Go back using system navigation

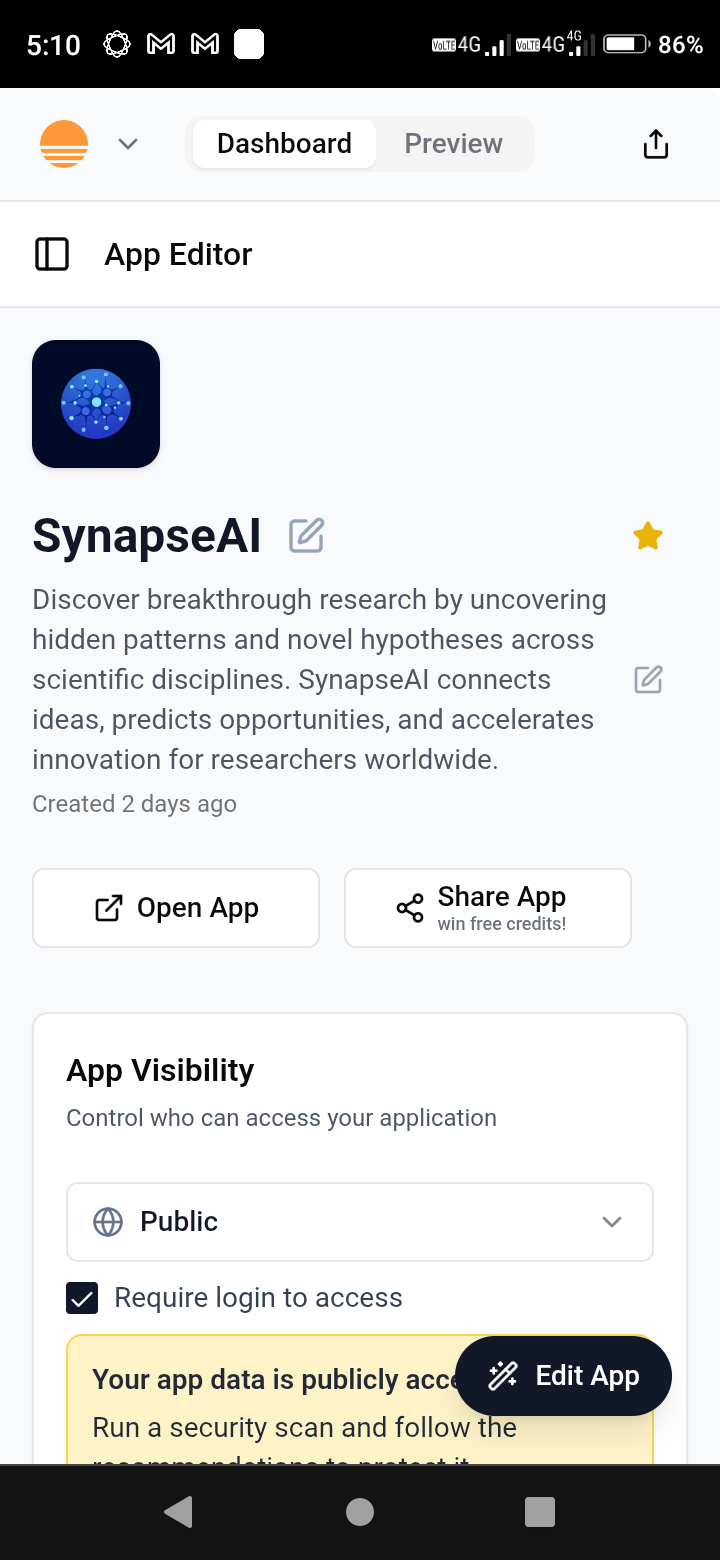[x=178, y=1512]
